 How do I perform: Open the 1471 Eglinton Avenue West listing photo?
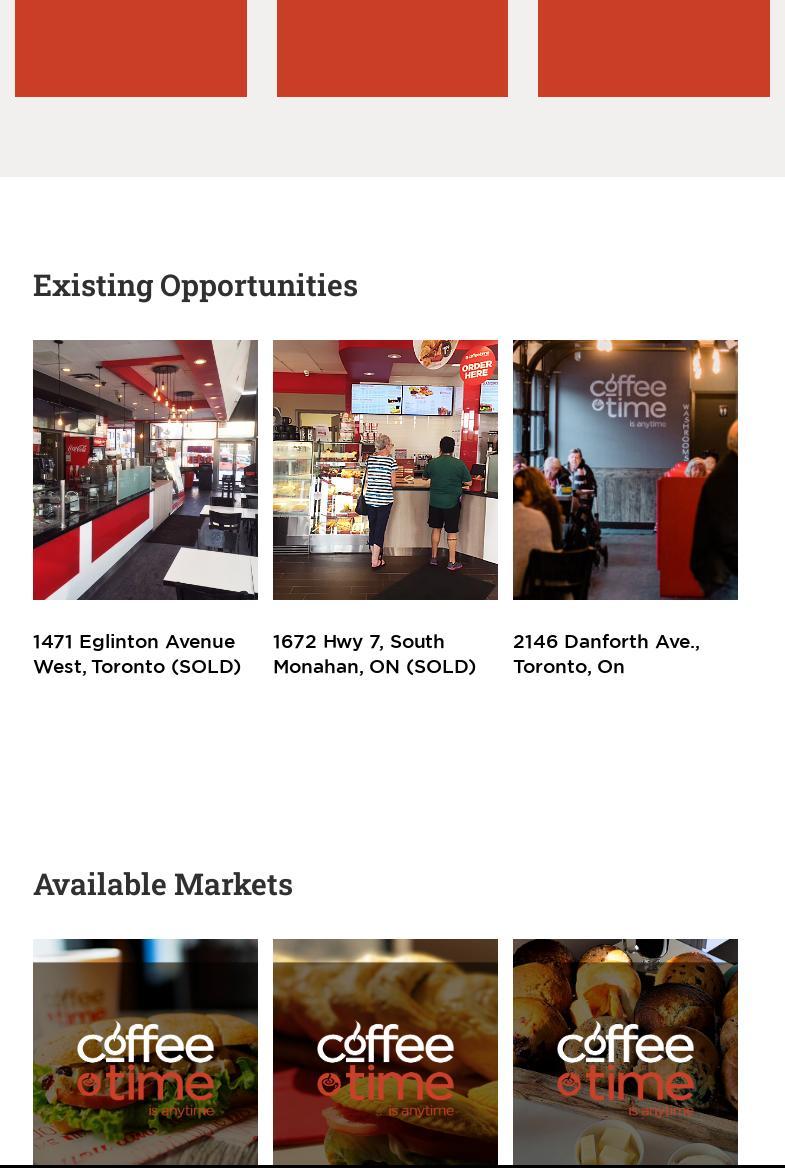tap(145, 470)
